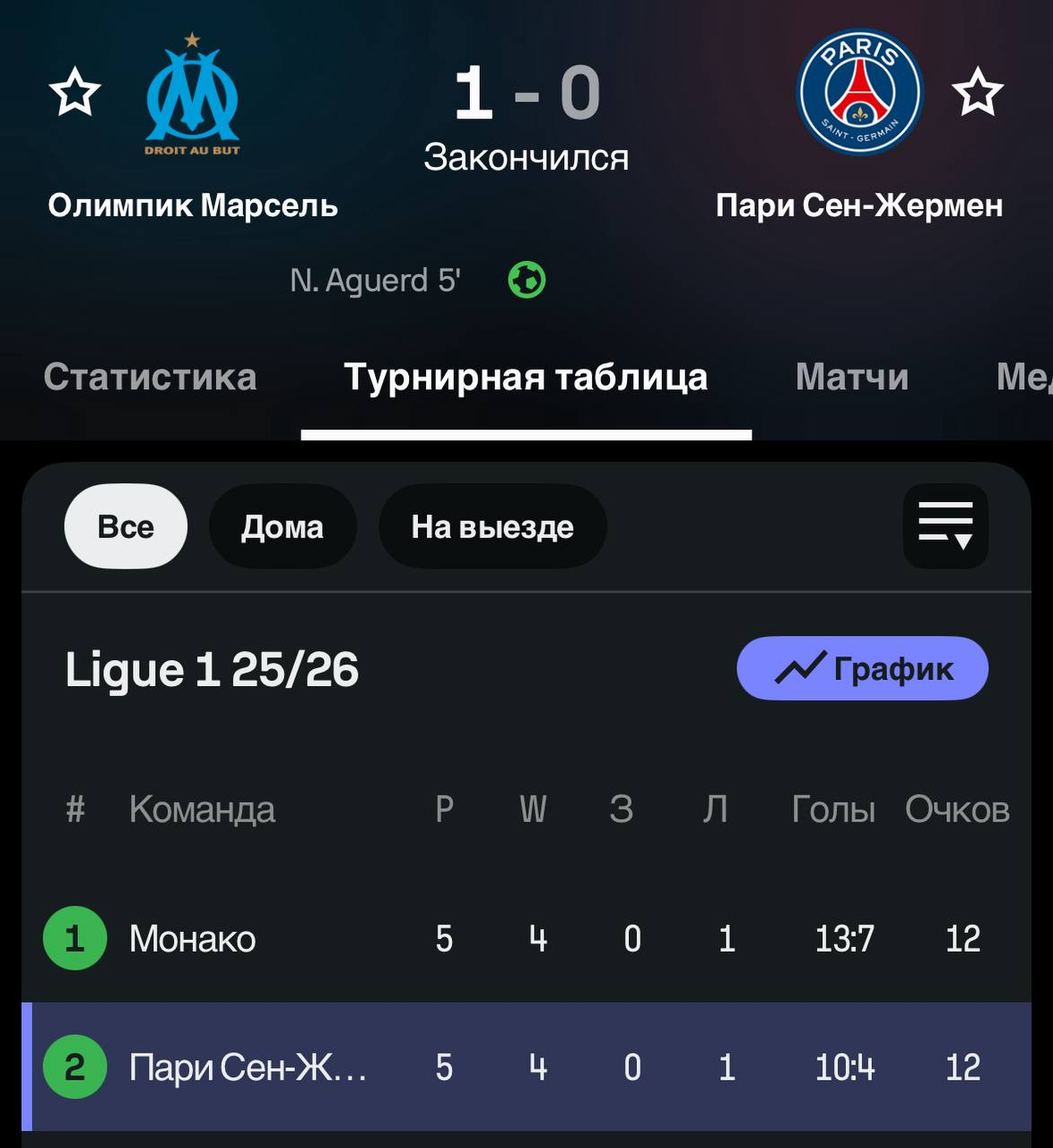The width and height of the screenshot is (1053, 1148).
Task: Switch to the Статистика tab
Action: pos(150,378)
